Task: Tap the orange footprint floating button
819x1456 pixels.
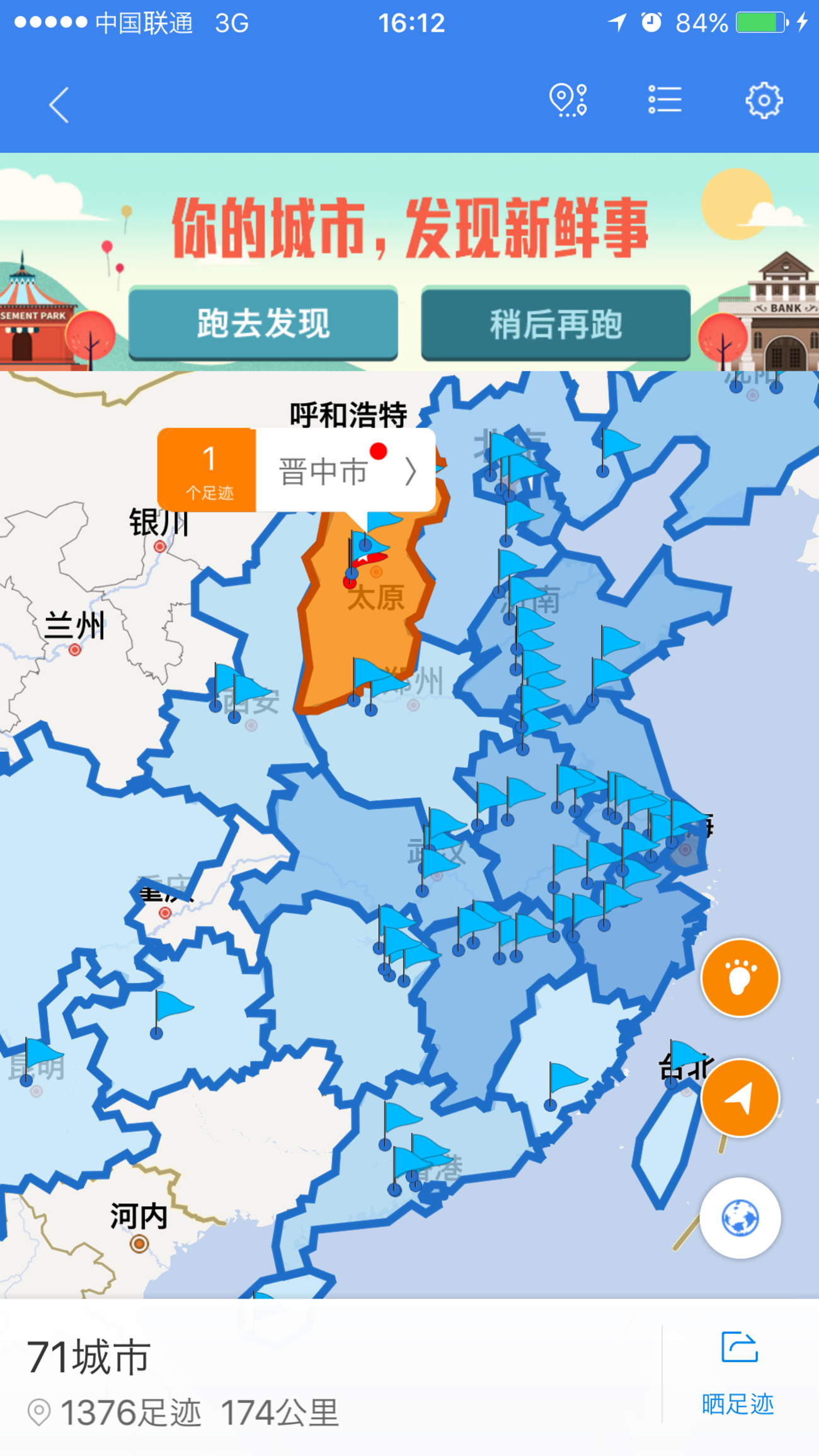Action: [740, 978]
